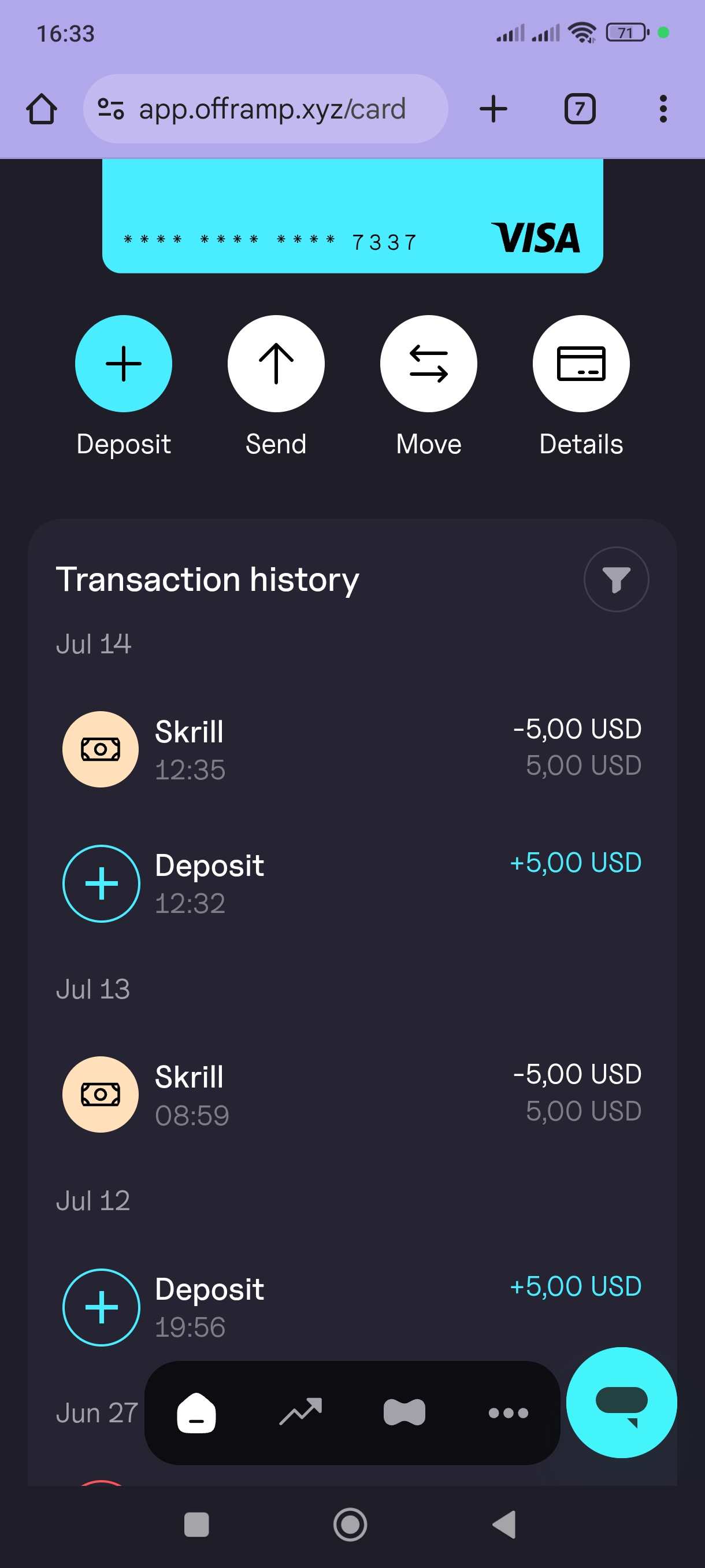The height and width of the screenshot is (1568, 705).
Task: Choose Move to transfer funds
Action: tap(429, 364)
